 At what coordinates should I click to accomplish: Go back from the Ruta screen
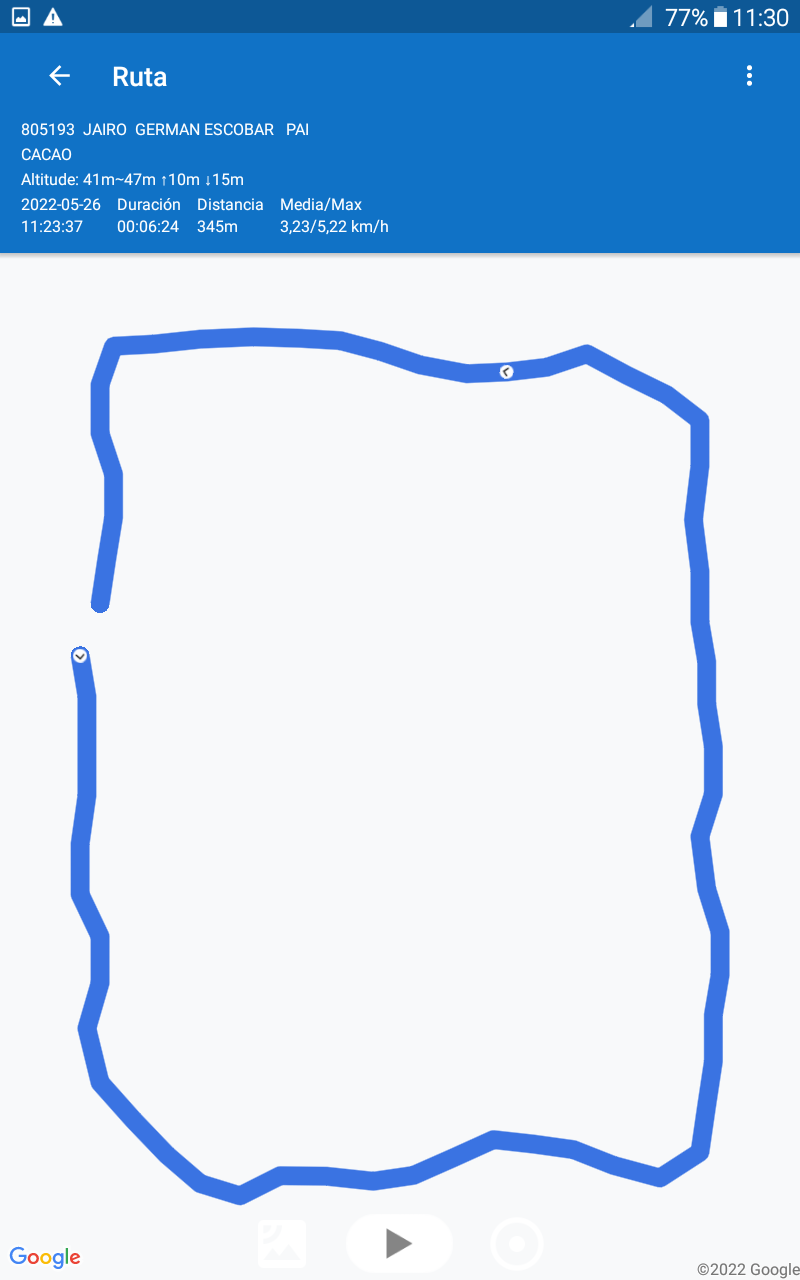(59, 76)
